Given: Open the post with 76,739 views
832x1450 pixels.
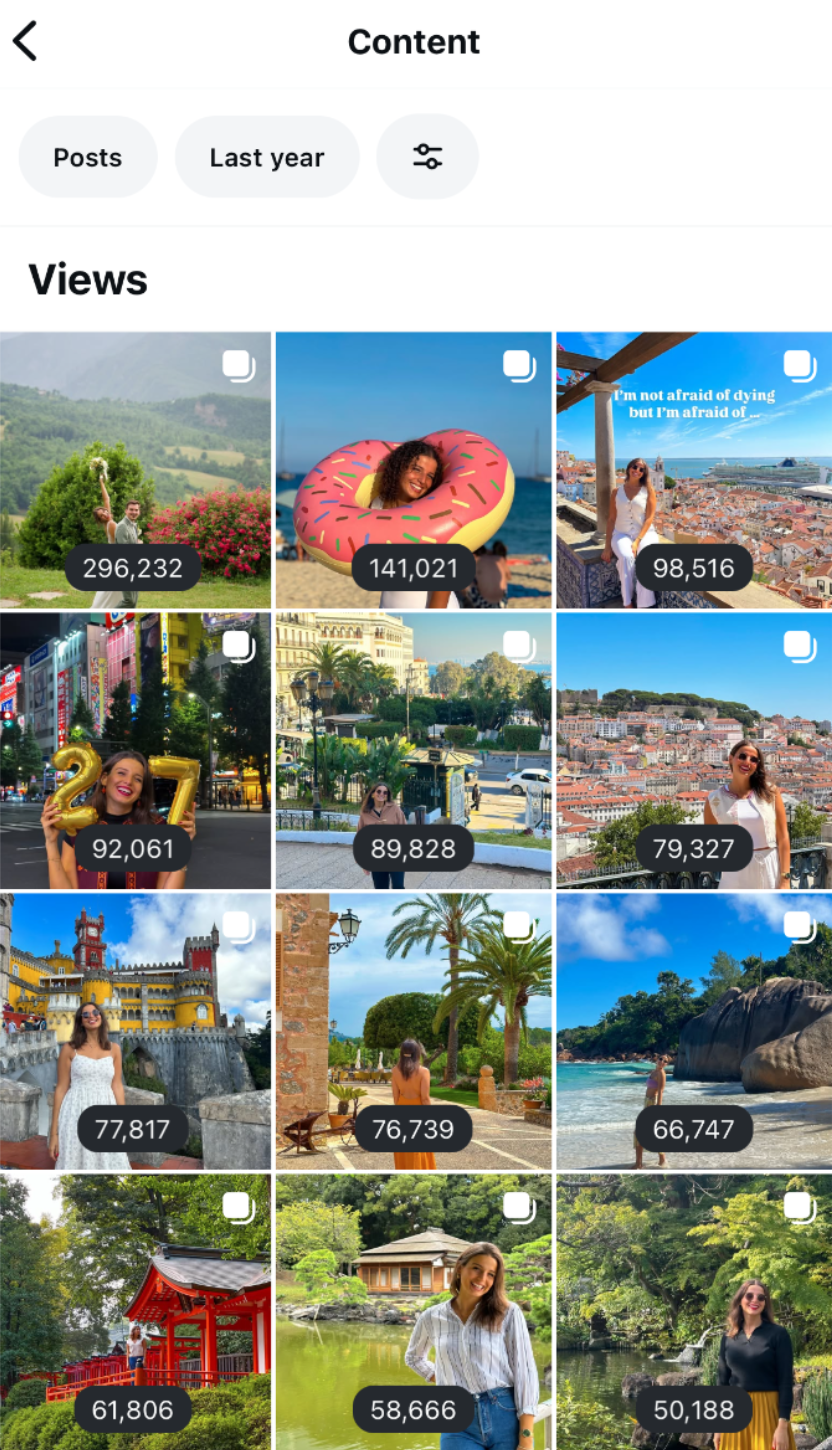Looking at the screenshot, I should tap(413, 1031).
